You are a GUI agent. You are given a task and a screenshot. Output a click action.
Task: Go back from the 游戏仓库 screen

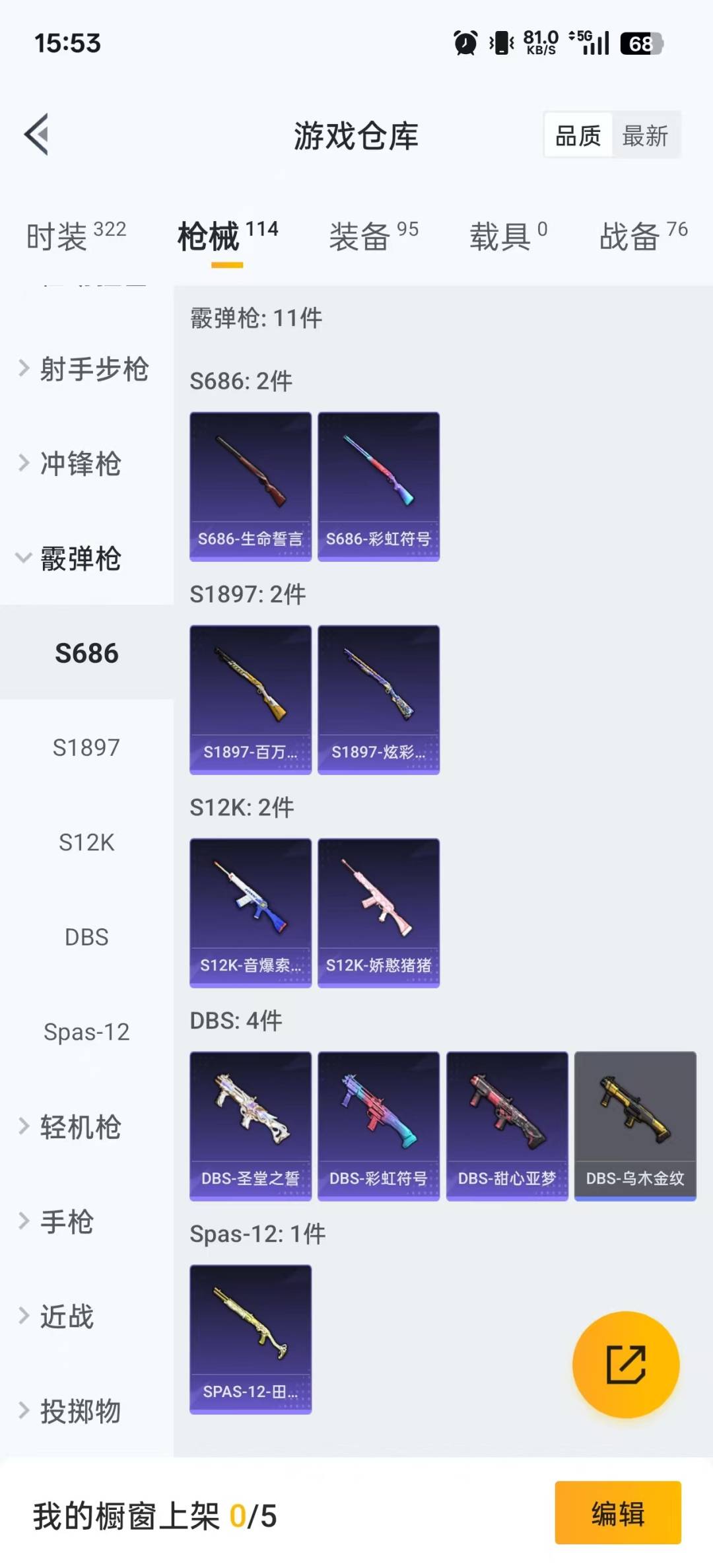tap(37, 135)
